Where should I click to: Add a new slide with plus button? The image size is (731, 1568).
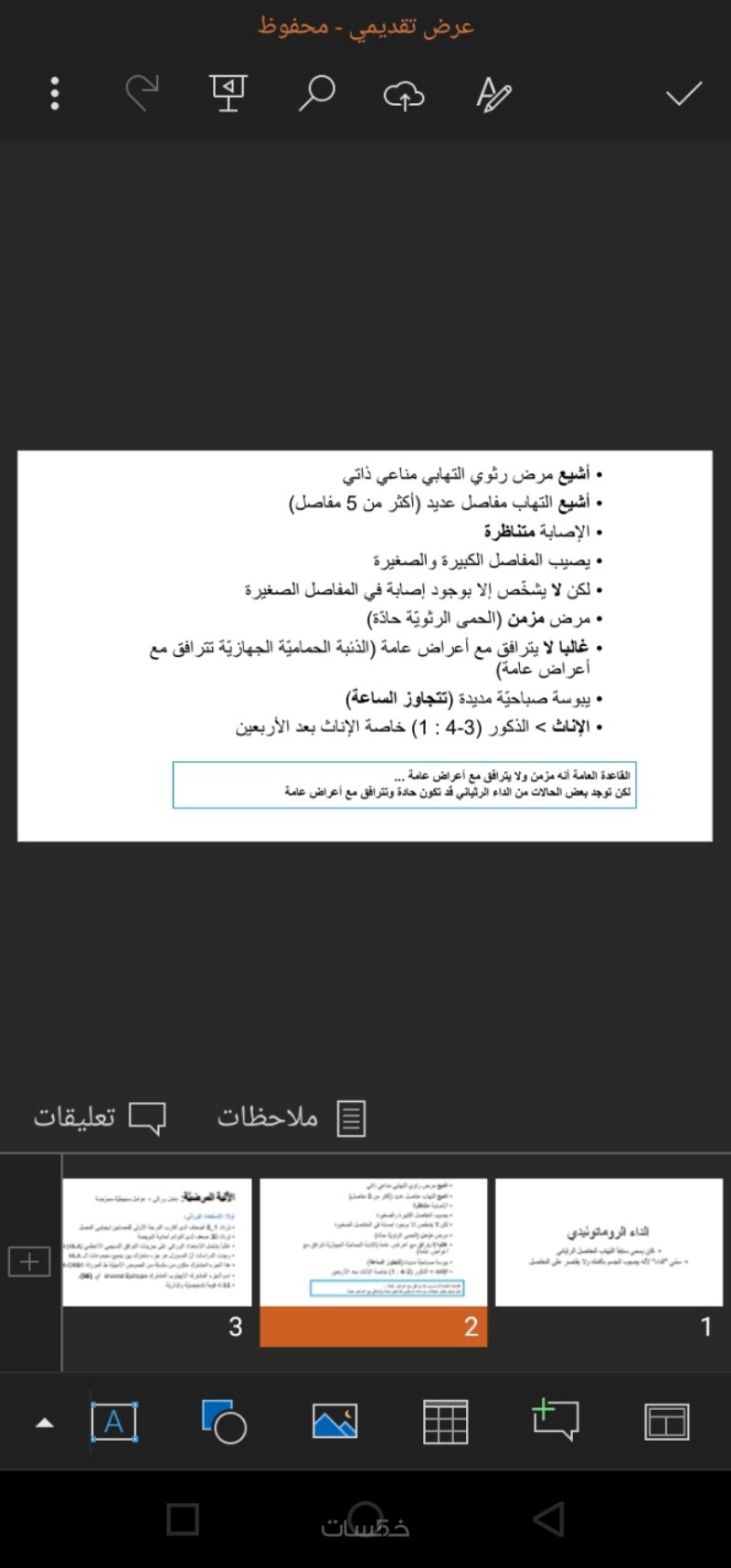29,1262
